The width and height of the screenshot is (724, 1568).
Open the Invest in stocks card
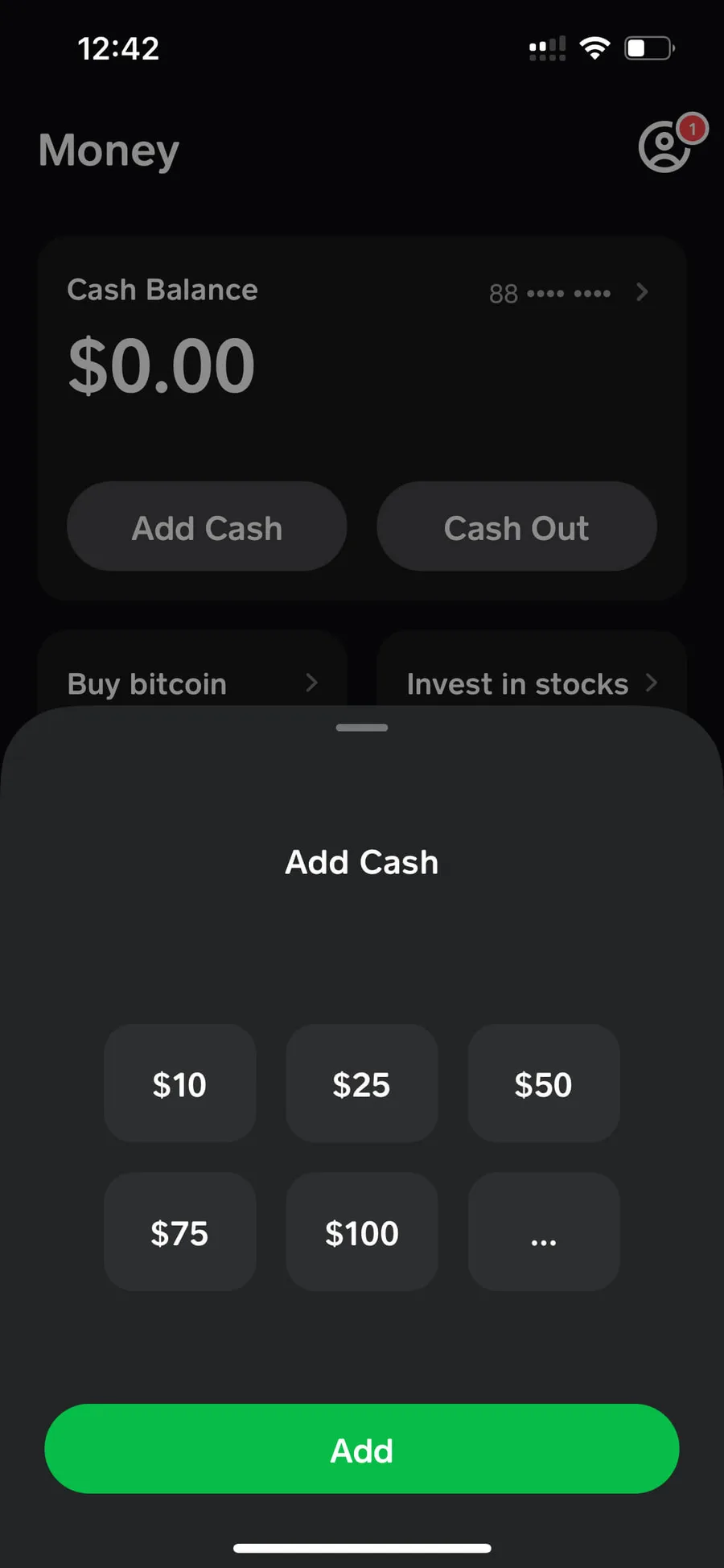tap(531, 683)
